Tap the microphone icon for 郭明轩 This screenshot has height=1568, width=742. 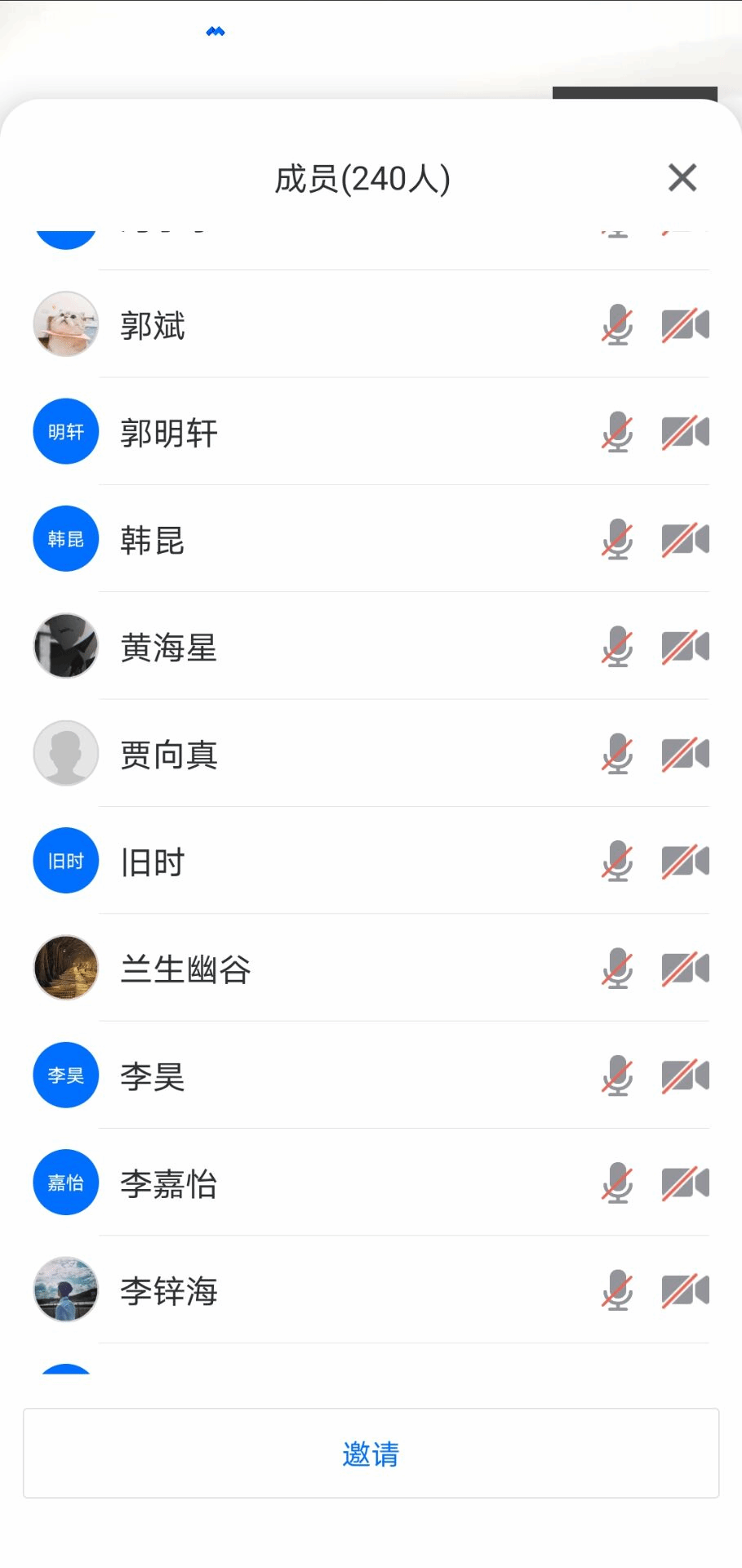click(617, 433)
